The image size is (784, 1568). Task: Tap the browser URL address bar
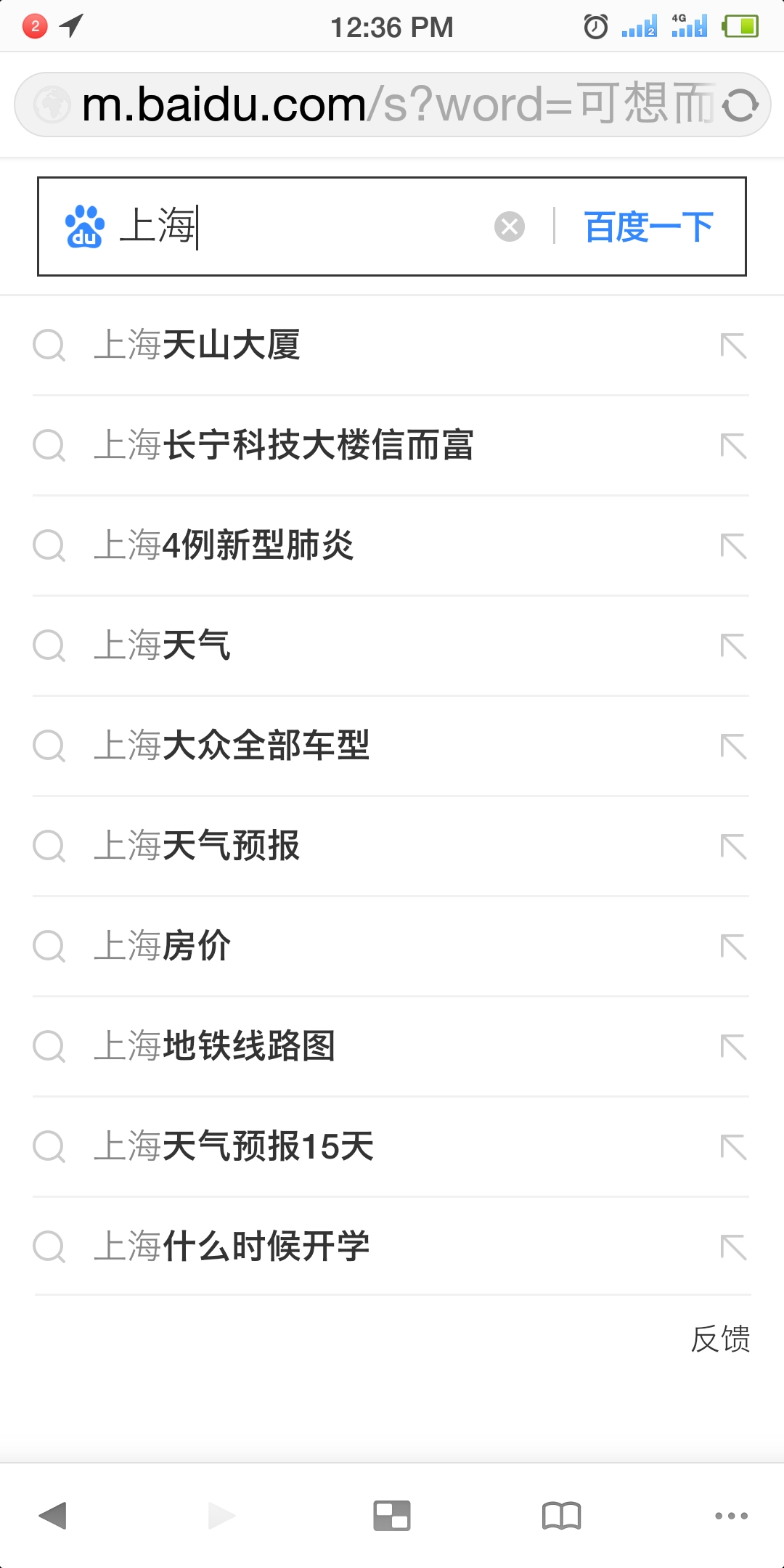point(392,105)
